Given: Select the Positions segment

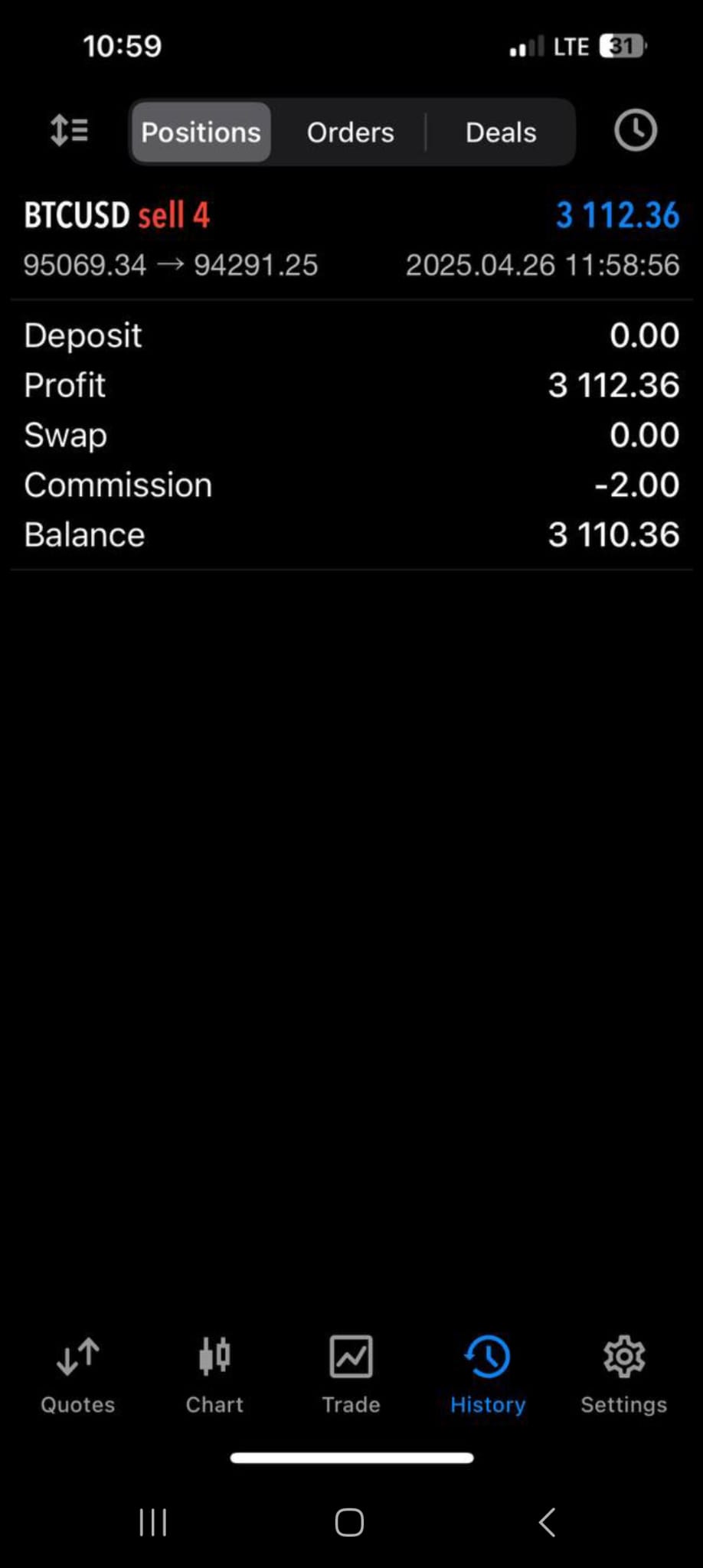Looking at the screenshot, I should pyautogui.click(x=201, y=132).
